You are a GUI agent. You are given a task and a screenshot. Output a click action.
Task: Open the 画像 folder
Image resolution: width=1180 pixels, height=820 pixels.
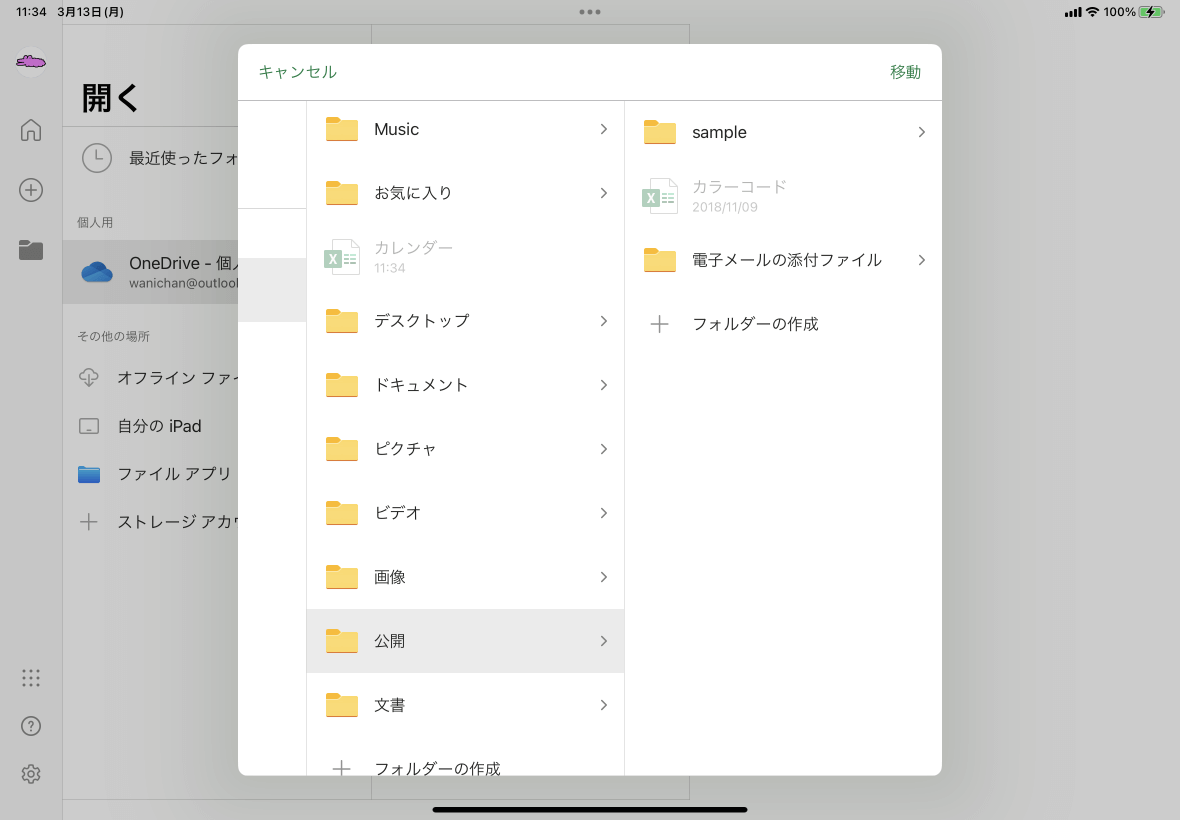pos(465,577)
